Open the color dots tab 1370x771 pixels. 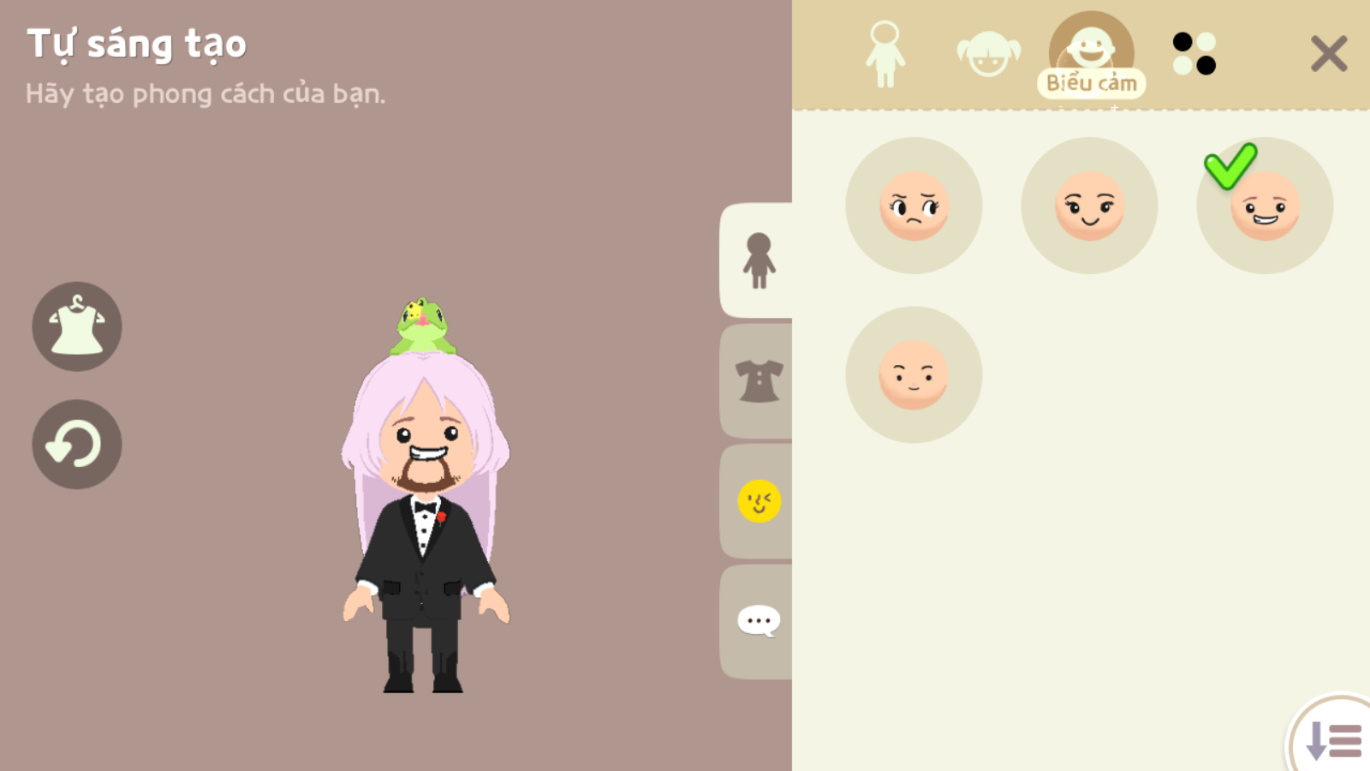pyautogui.click(x=1194, y=54)
